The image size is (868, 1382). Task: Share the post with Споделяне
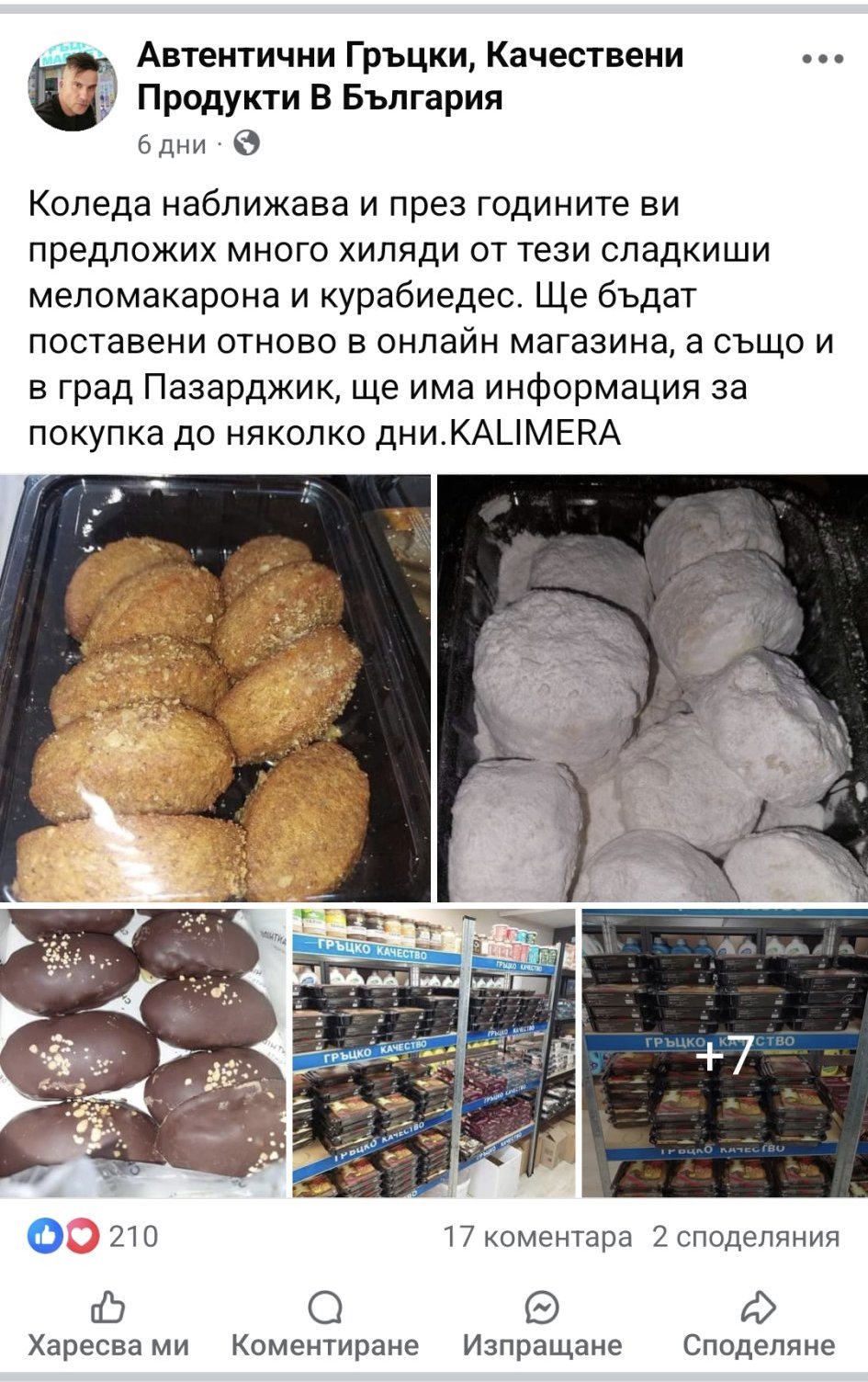[x=759, y=1325]
